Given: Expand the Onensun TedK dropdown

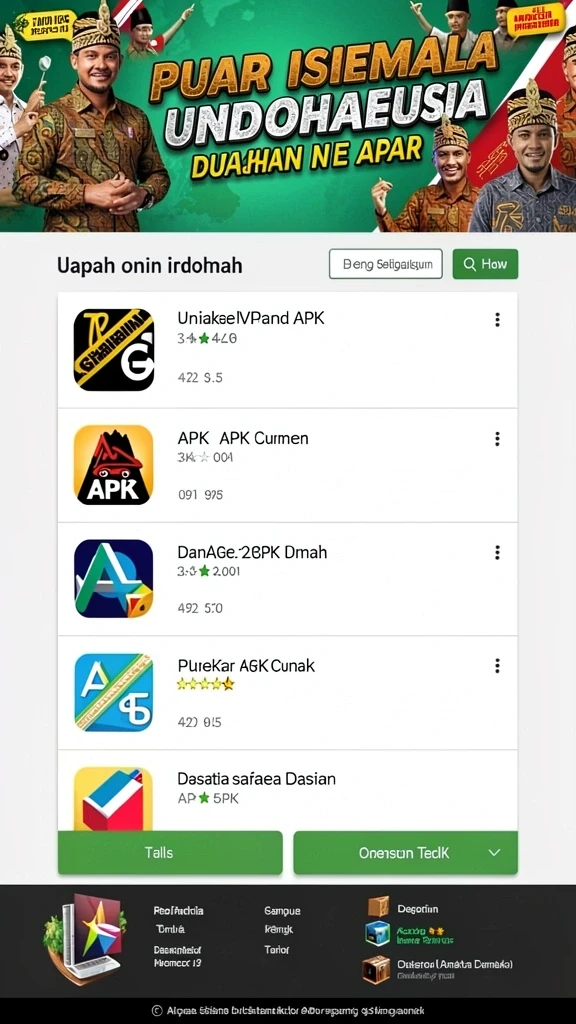Looking at the screenshot, I should [406, 852].
